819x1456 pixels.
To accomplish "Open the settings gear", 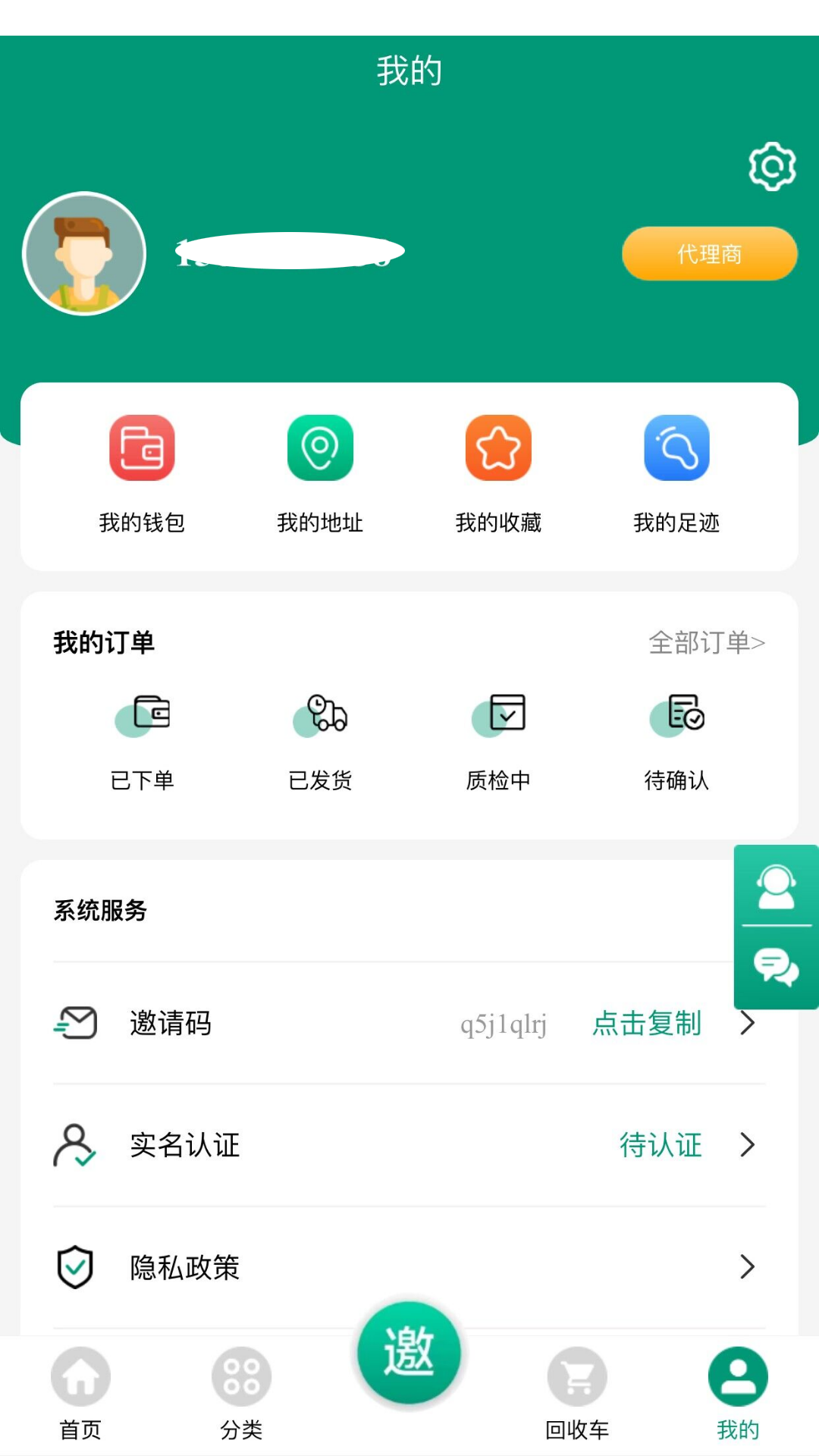I will [x=773, y=165].
